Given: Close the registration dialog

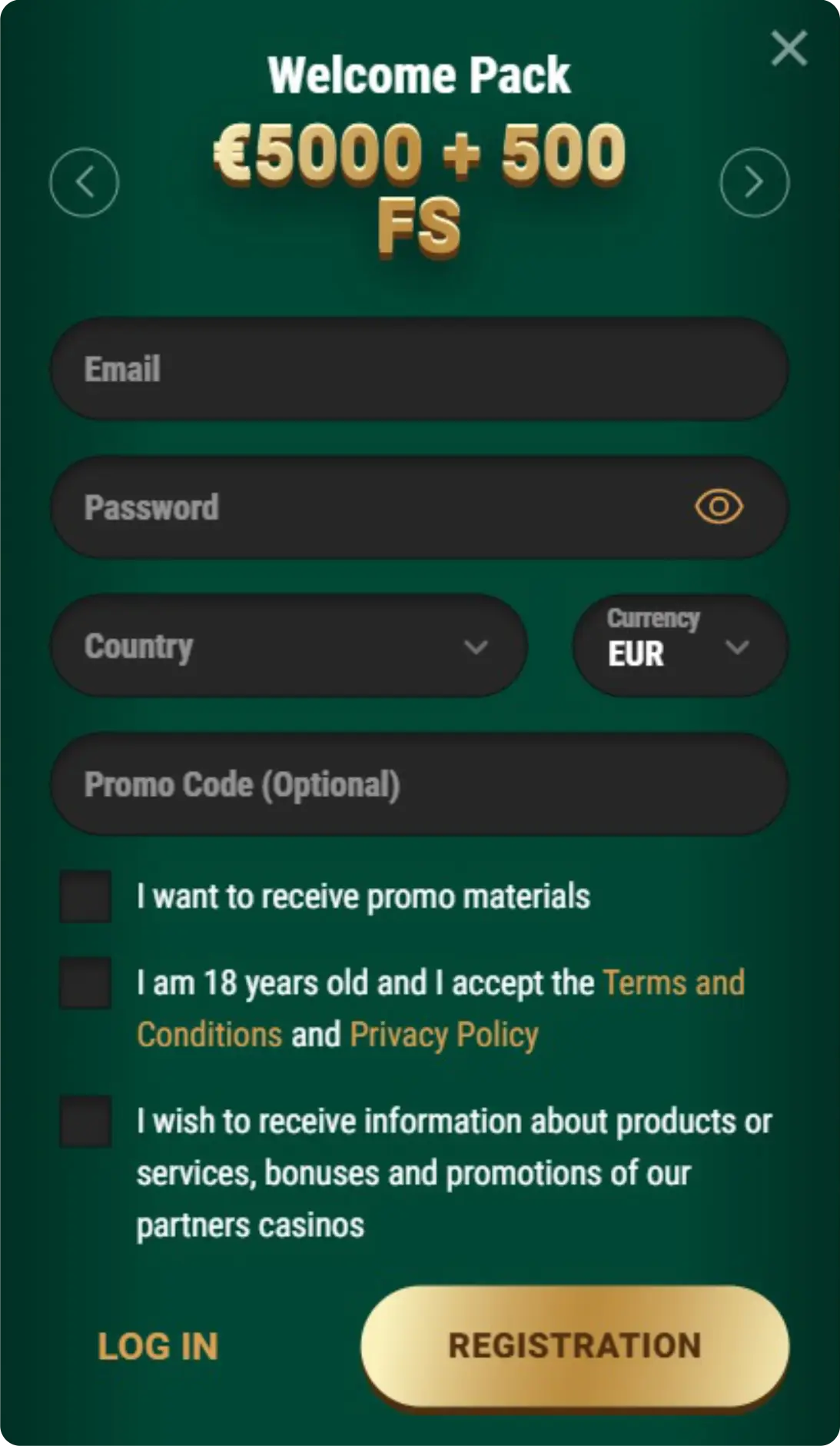Looking at the screenshot, I should click(x=789, y=49).
